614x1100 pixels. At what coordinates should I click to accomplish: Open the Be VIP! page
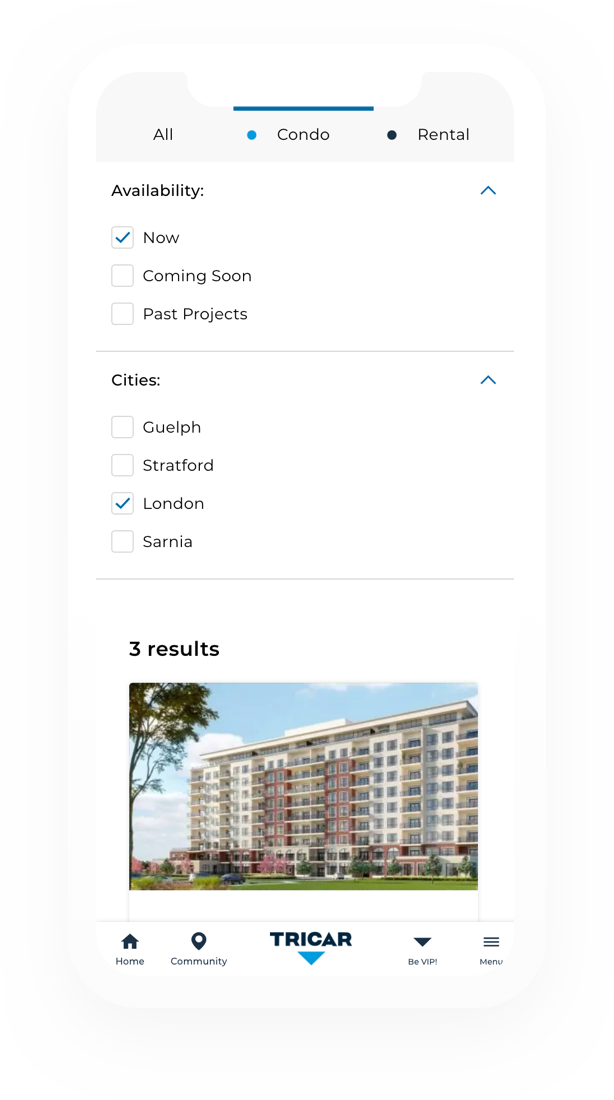(x=422, y=948)
